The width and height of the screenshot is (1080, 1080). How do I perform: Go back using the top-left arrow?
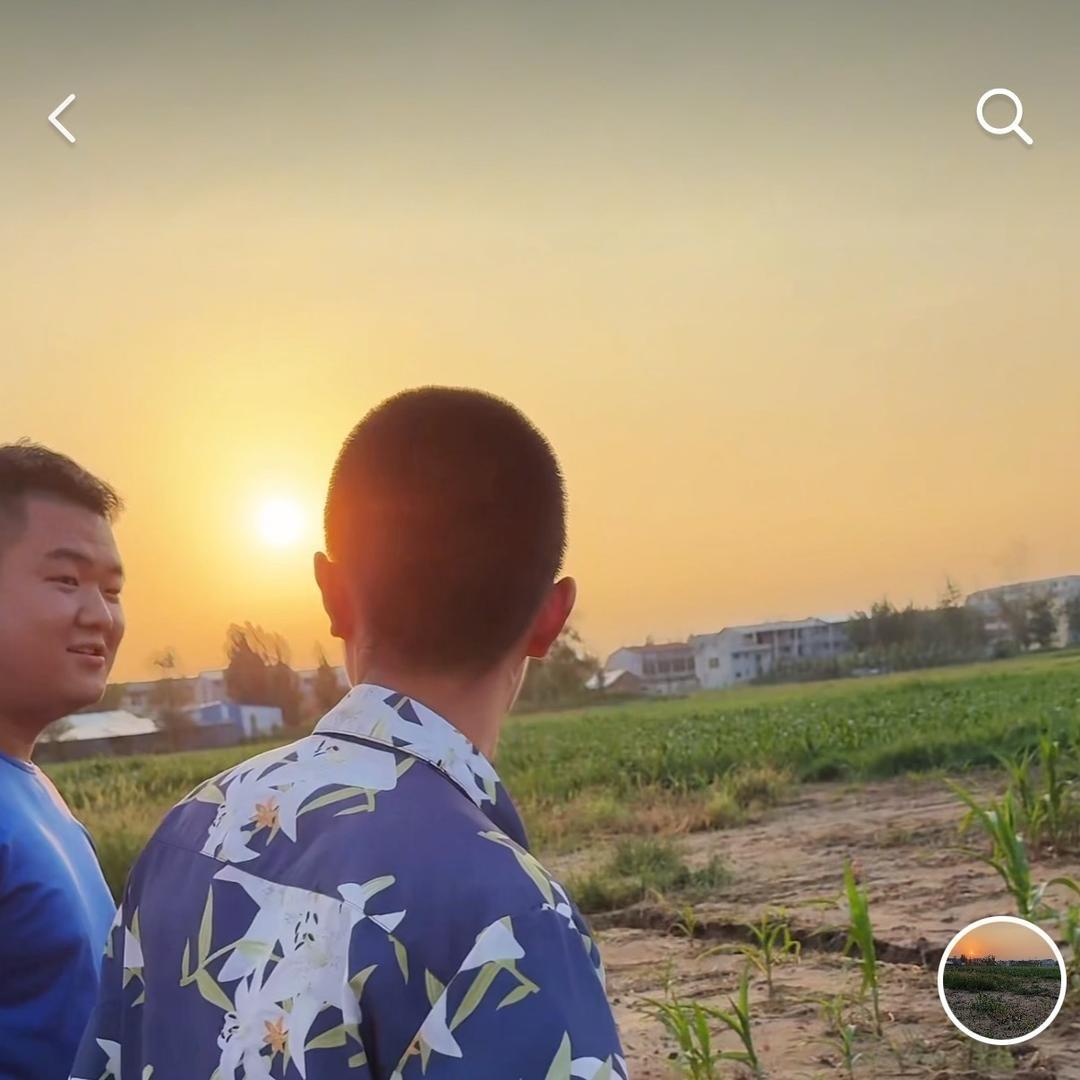tap(62, 118)
